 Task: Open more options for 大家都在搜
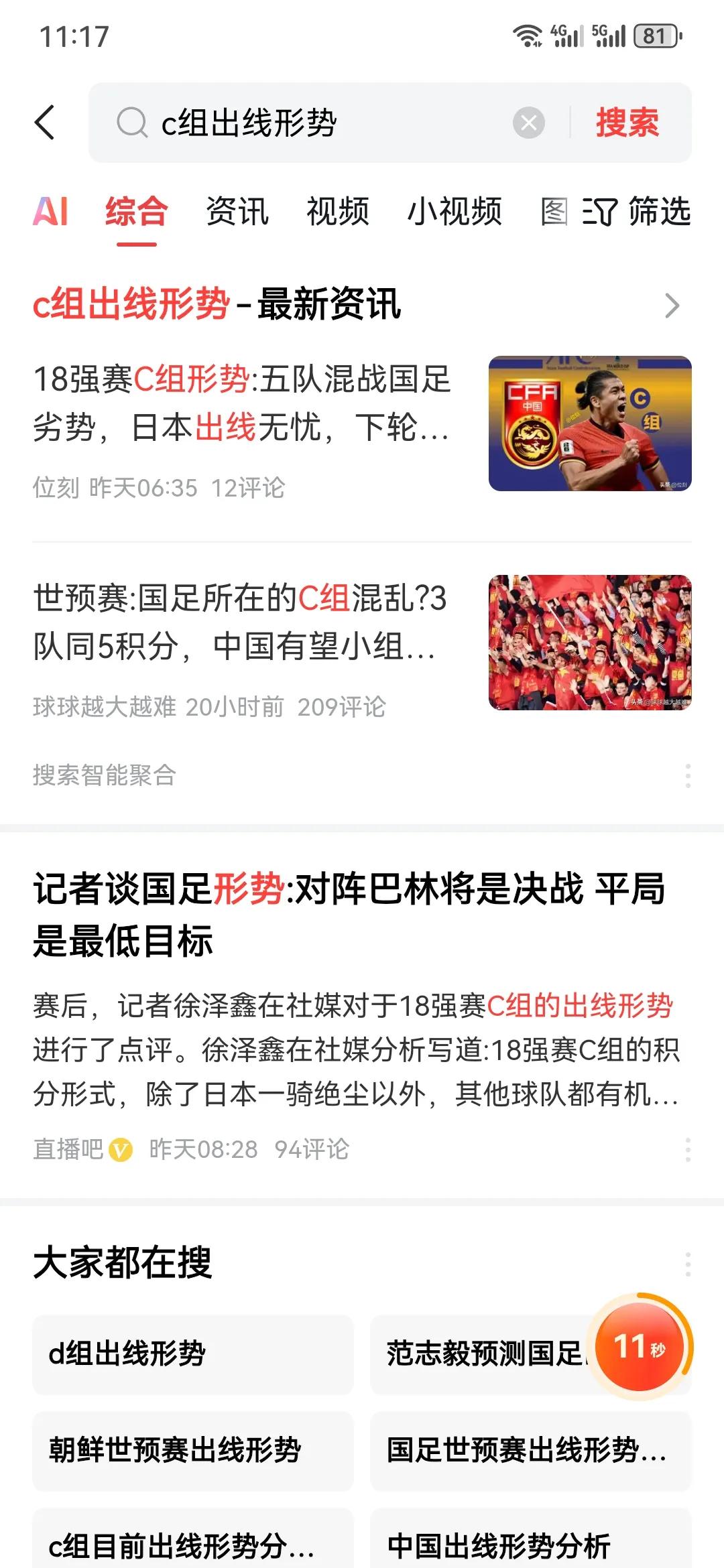[688, 1264]
